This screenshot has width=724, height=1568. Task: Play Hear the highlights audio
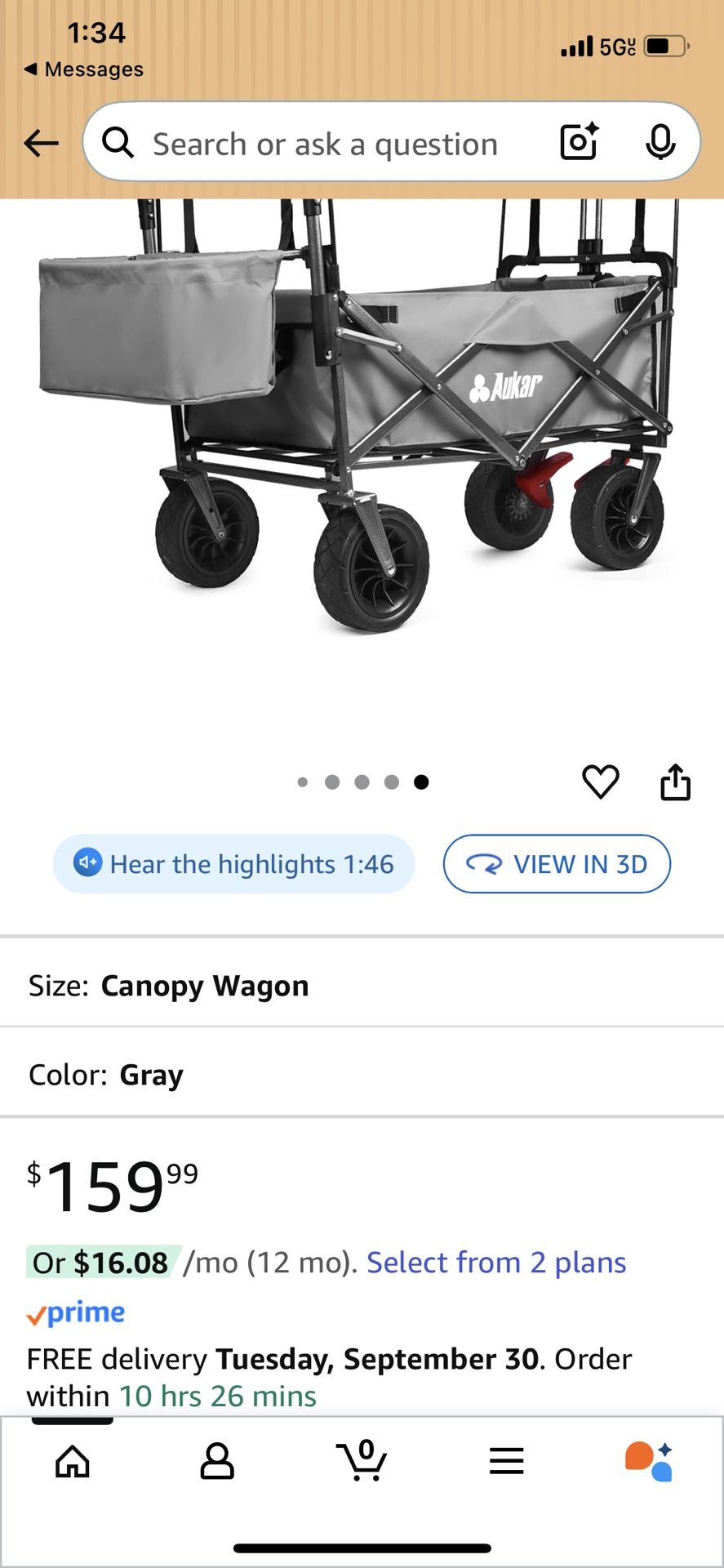pyautogui.click(x=233, y=864)
